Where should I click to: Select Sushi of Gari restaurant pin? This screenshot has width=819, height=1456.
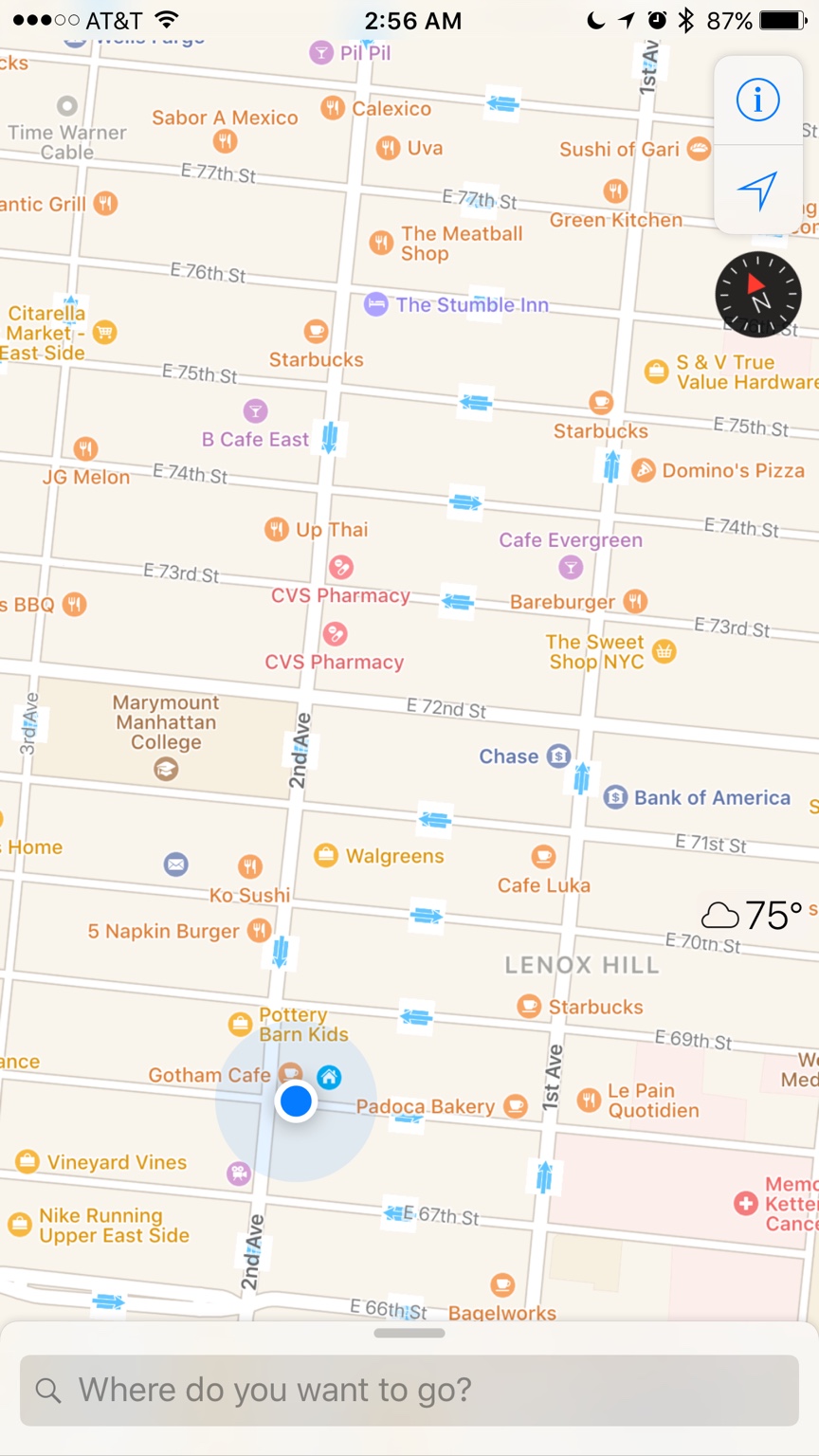[x=699, y=148]
